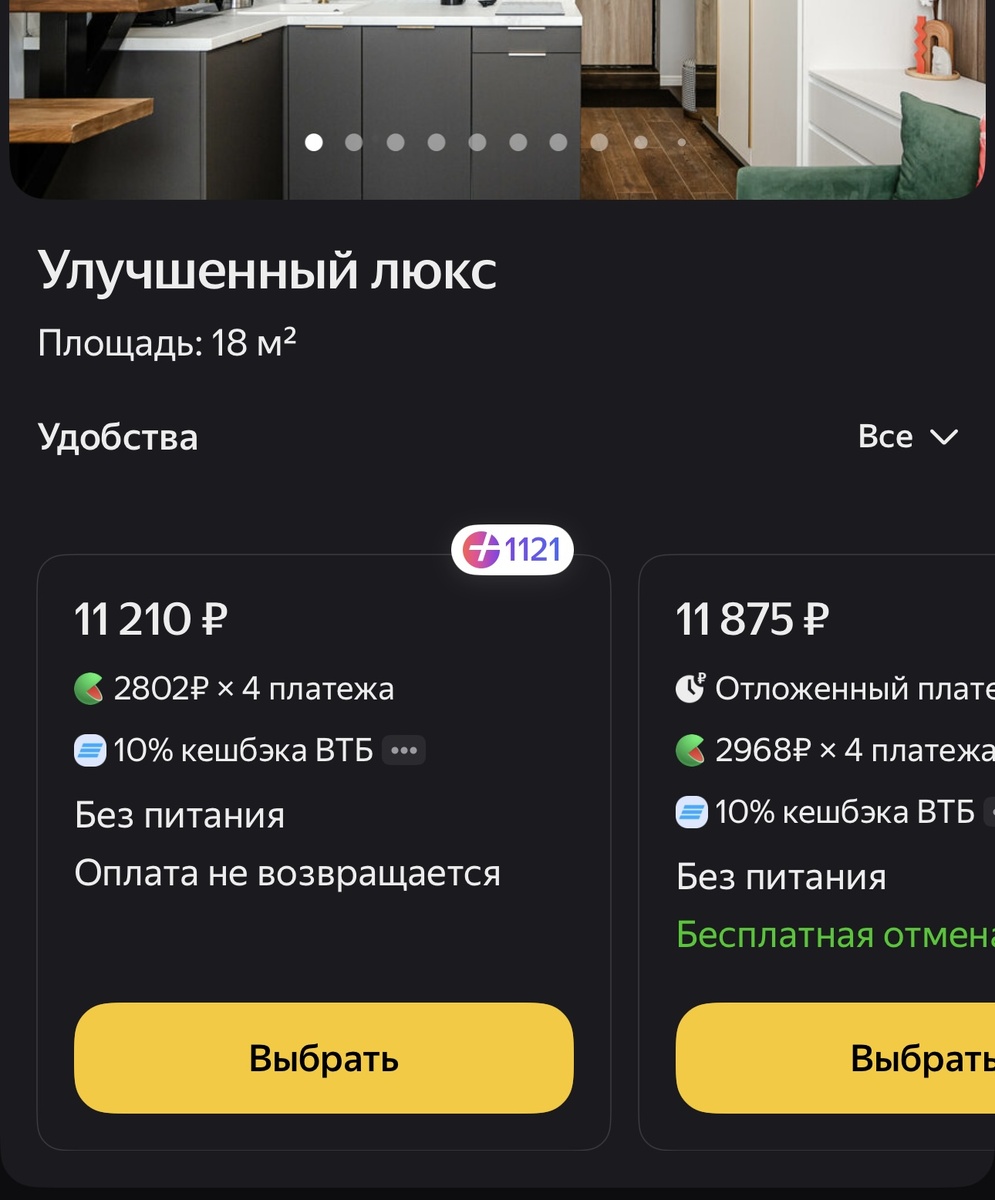Screen dimensions: 995x1200
Task: Click Оплата не возвращается policy text
Action: [x=287, y=872]
